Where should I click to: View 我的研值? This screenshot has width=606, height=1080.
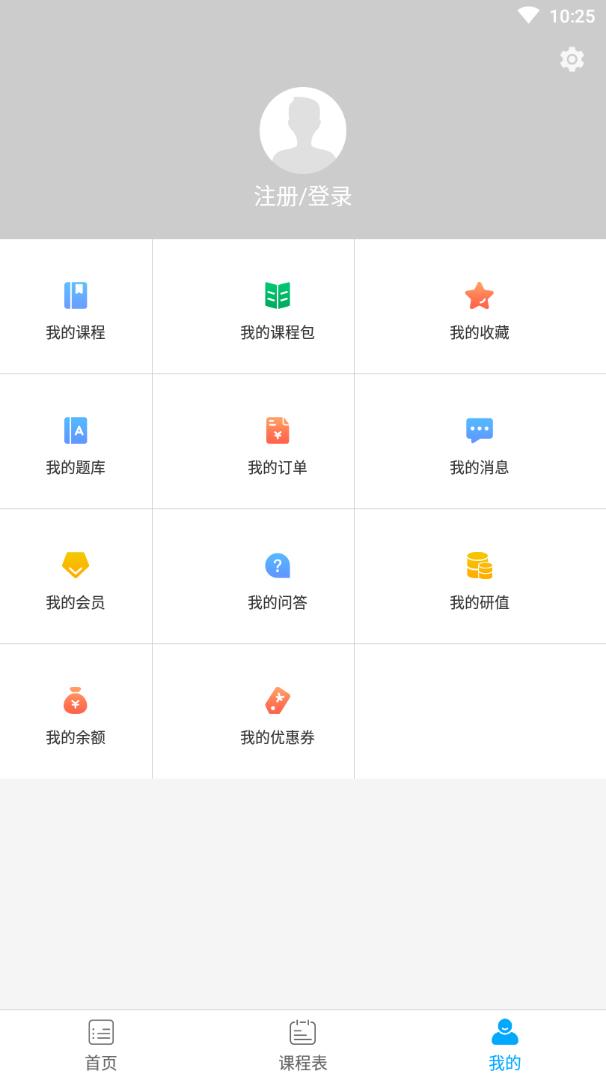[479, 578]
